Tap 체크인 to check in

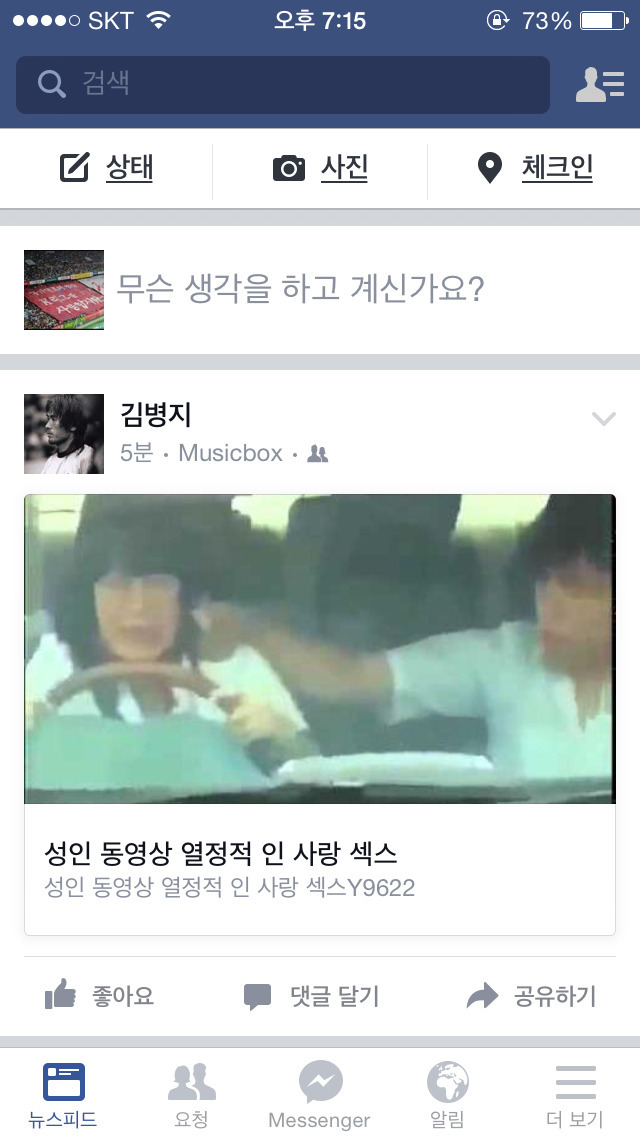(x=535, y=168)
